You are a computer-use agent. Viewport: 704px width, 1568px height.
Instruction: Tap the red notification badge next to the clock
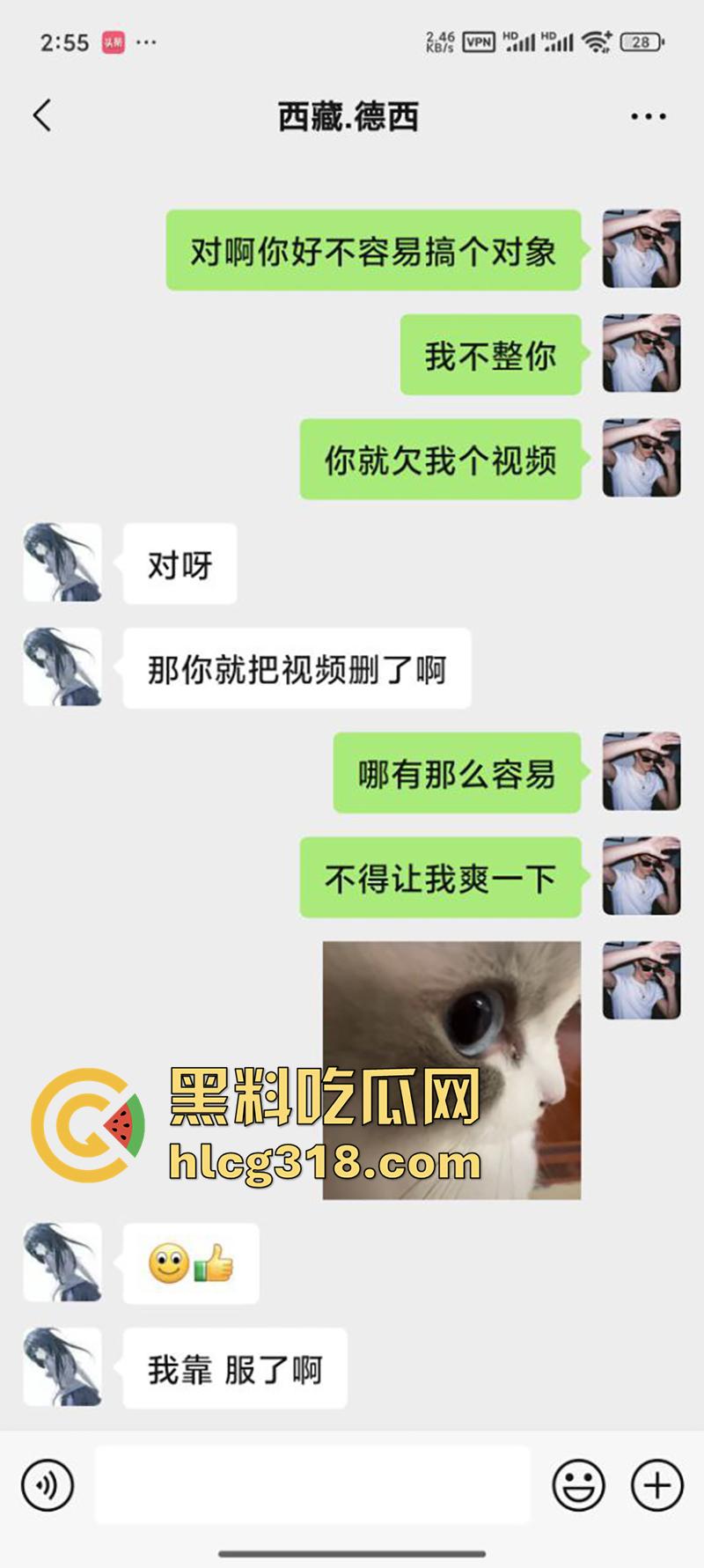[112, 40]
